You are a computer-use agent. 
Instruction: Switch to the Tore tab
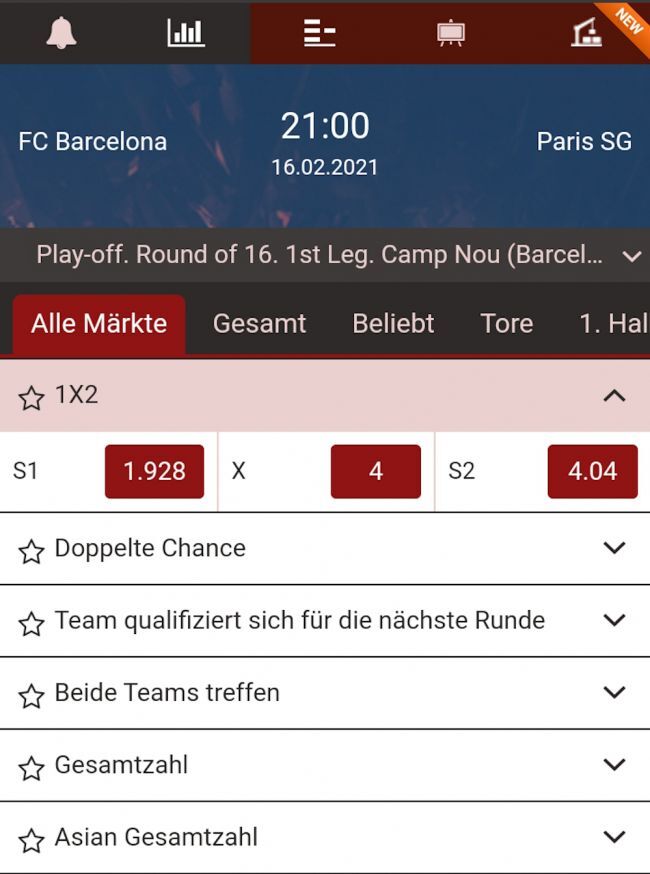click(x=506, y=324)
